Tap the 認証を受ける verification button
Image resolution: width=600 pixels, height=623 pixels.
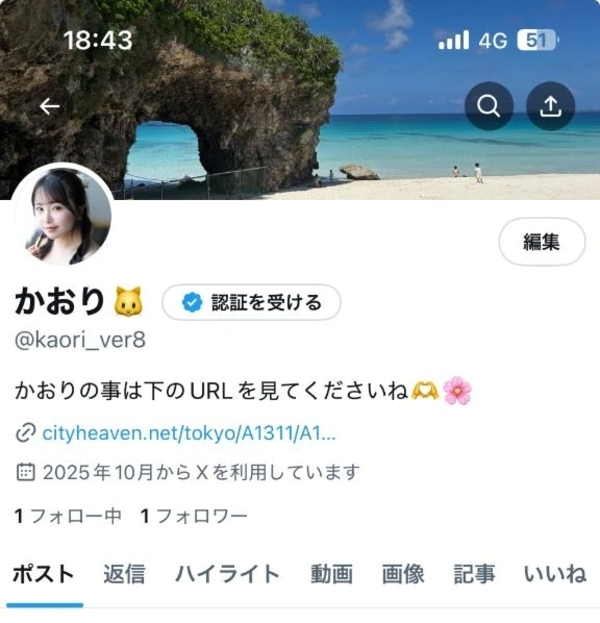(x=252, y=302)
